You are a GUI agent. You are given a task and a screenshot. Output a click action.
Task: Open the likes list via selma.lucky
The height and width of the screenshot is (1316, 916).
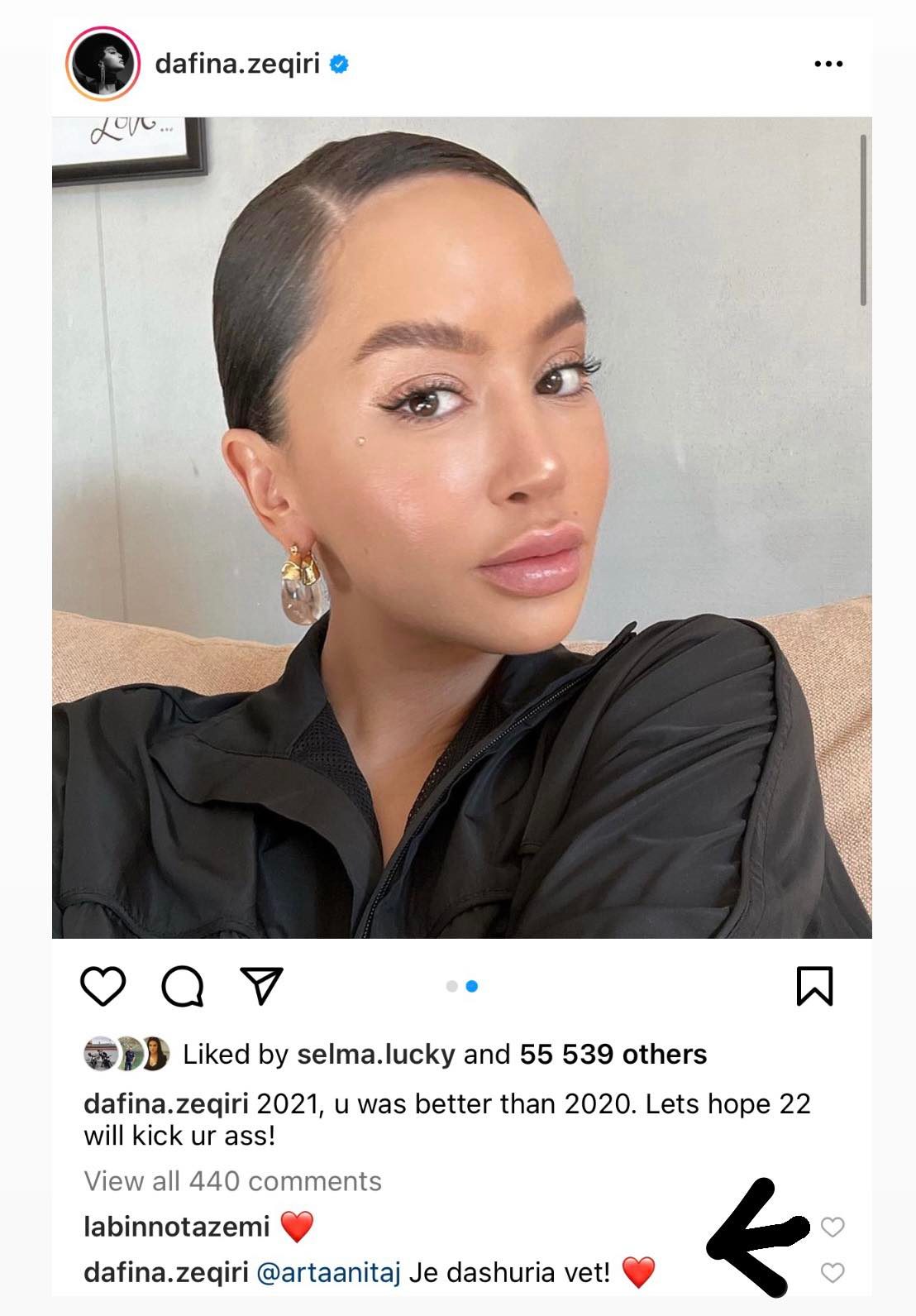pos(375,1054)
